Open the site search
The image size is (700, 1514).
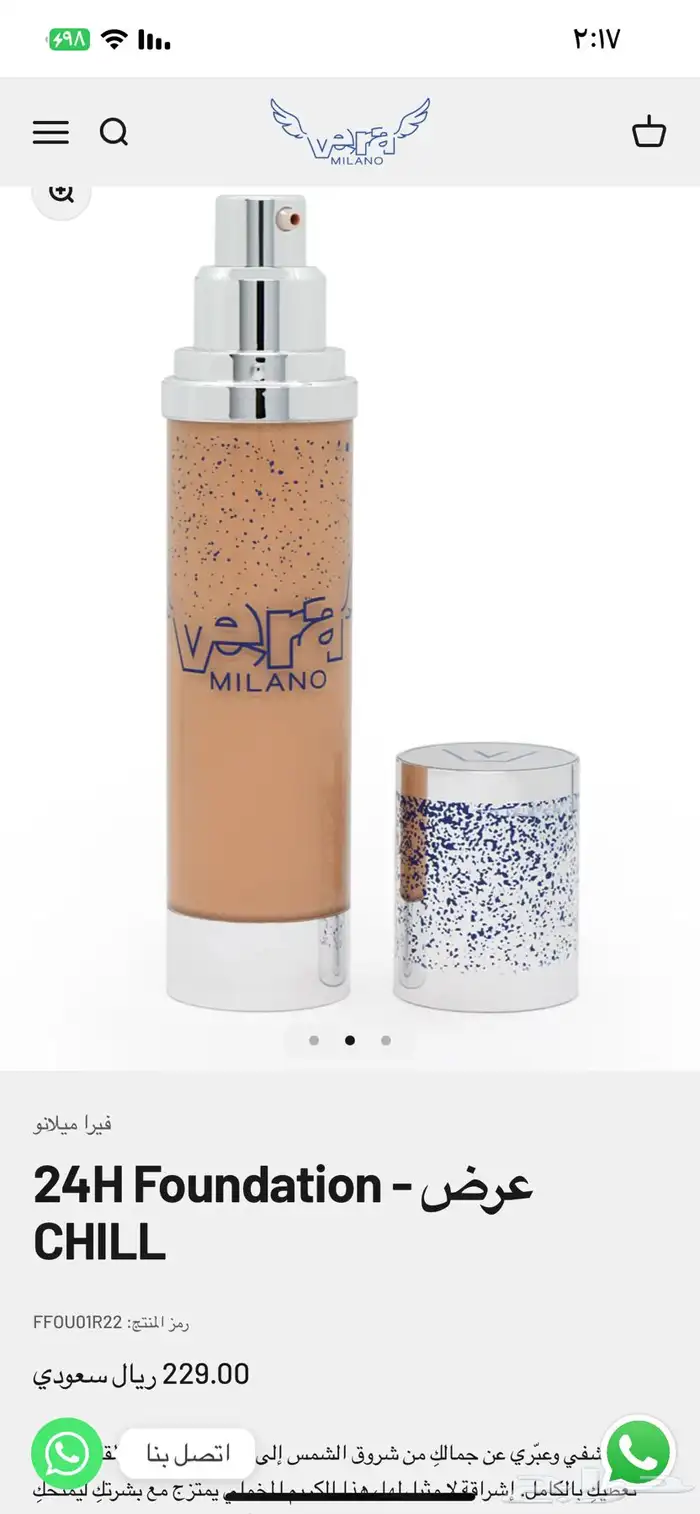point(114,132)
